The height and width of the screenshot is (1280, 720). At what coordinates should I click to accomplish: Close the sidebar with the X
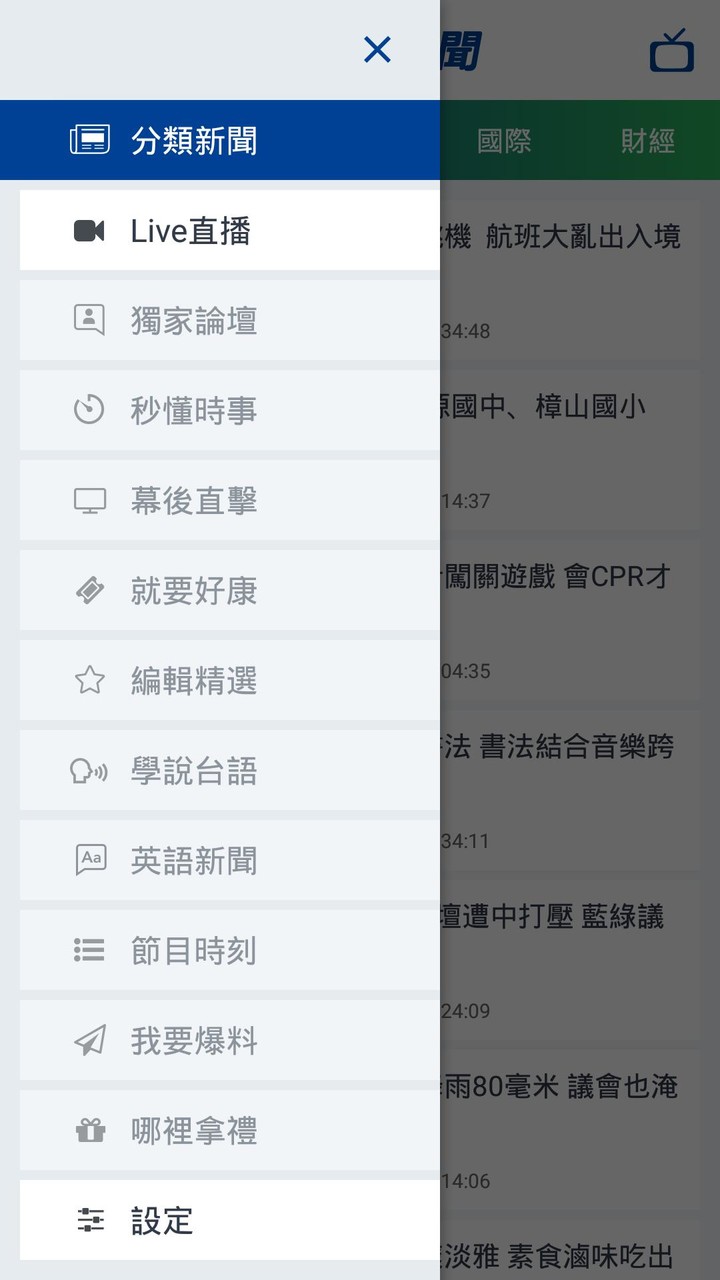(377, 50)
